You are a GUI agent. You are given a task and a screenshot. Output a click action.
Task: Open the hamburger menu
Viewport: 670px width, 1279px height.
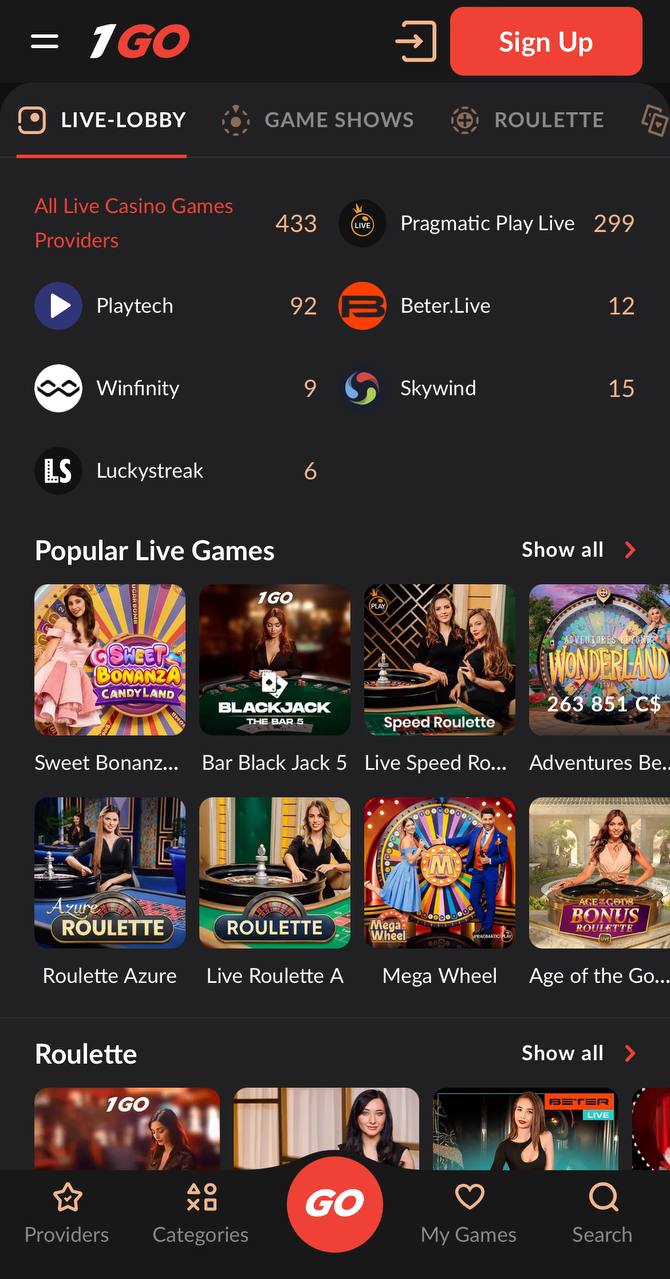click(45, 41)
